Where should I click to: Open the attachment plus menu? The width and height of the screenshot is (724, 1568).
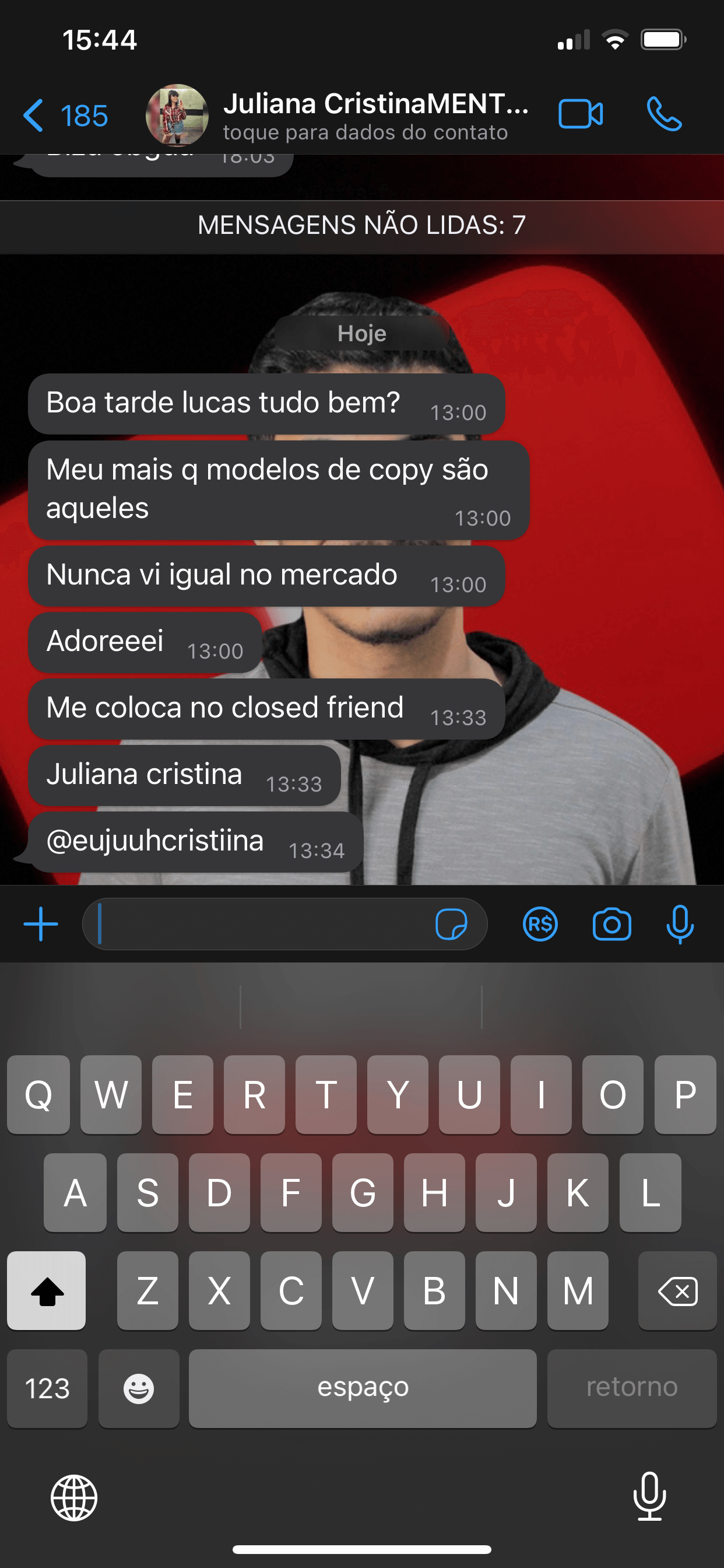point(41,924)
